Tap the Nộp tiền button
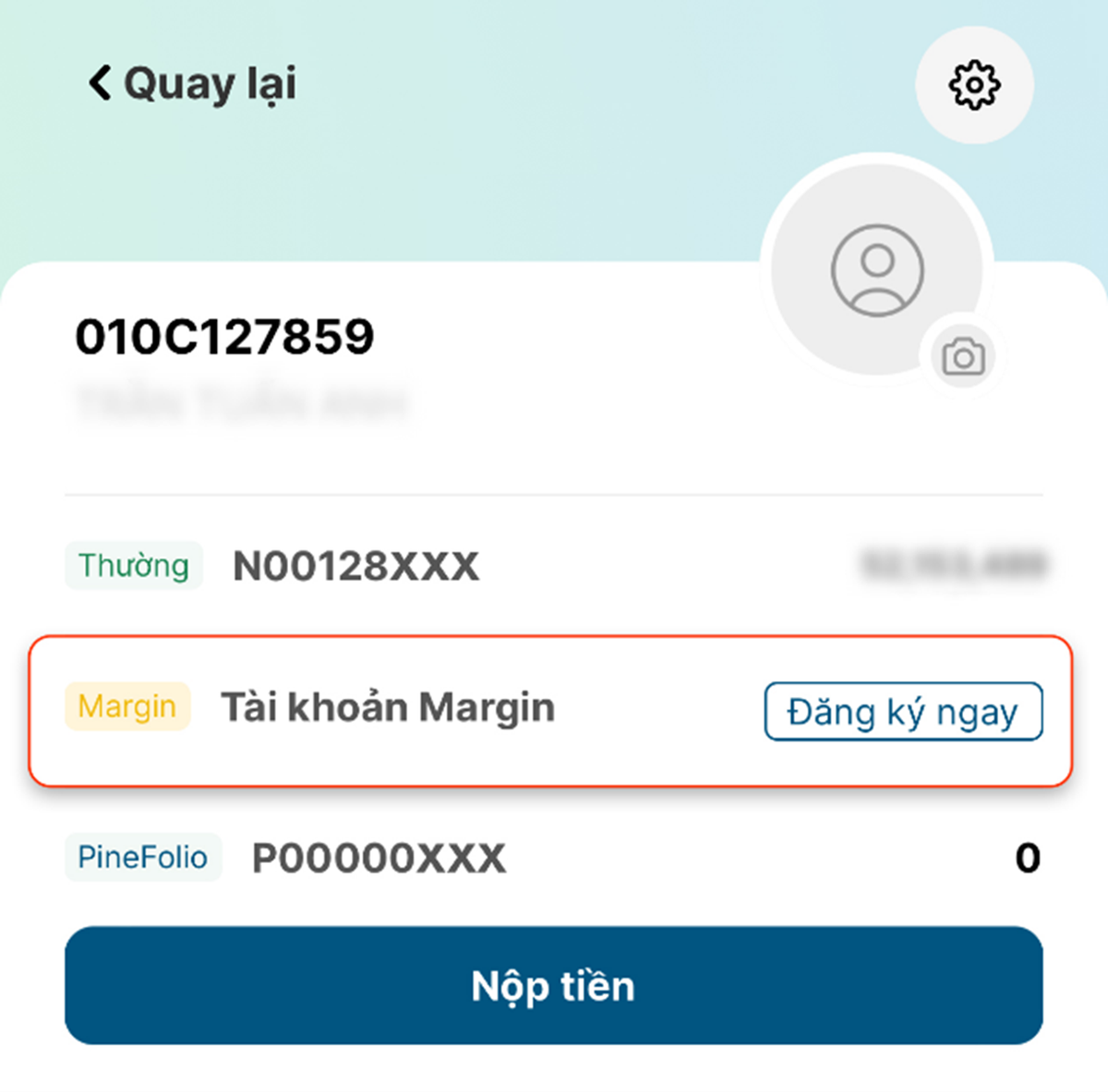Image resolution: width=1108 pixels, height=1092 pixels. coord(553,985)
